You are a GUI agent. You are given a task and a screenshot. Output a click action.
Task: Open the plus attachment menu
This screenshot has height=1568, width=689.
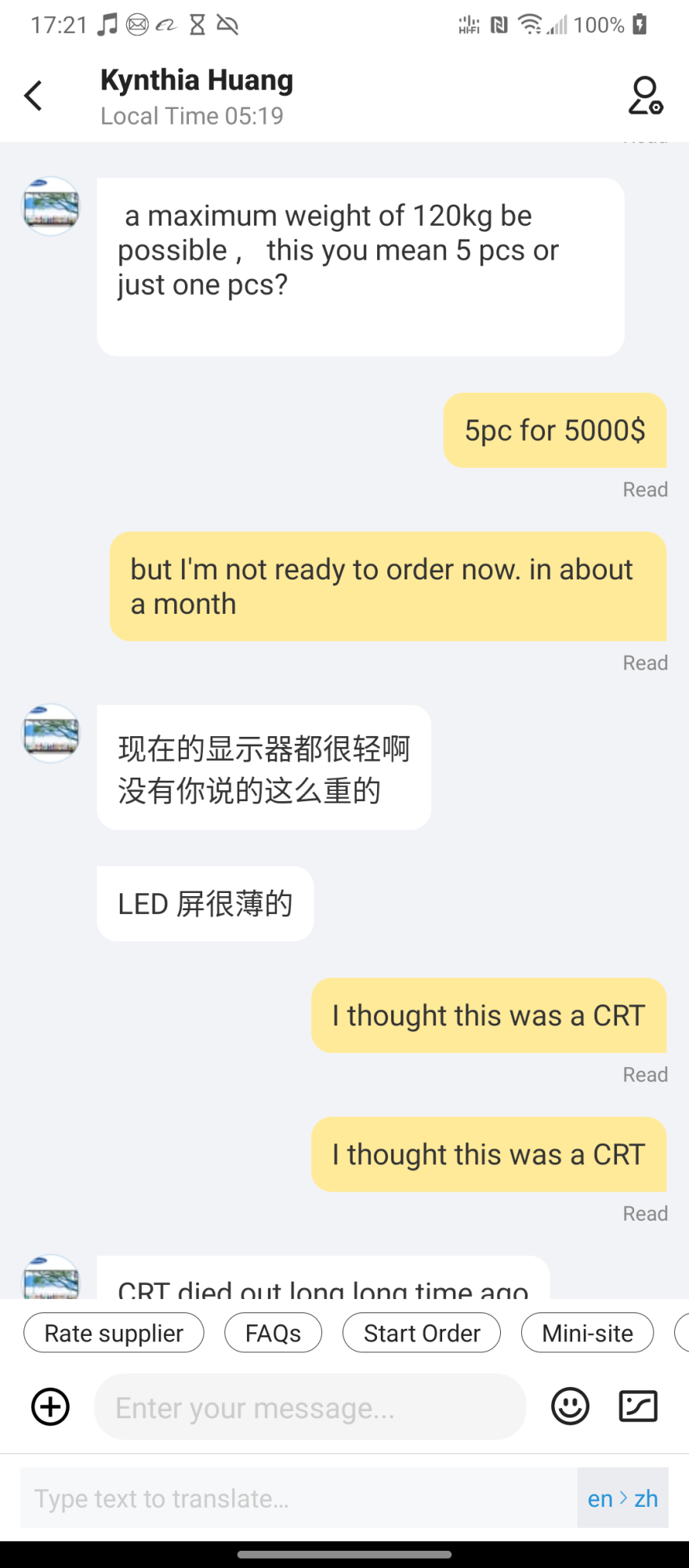[50, 1406]
